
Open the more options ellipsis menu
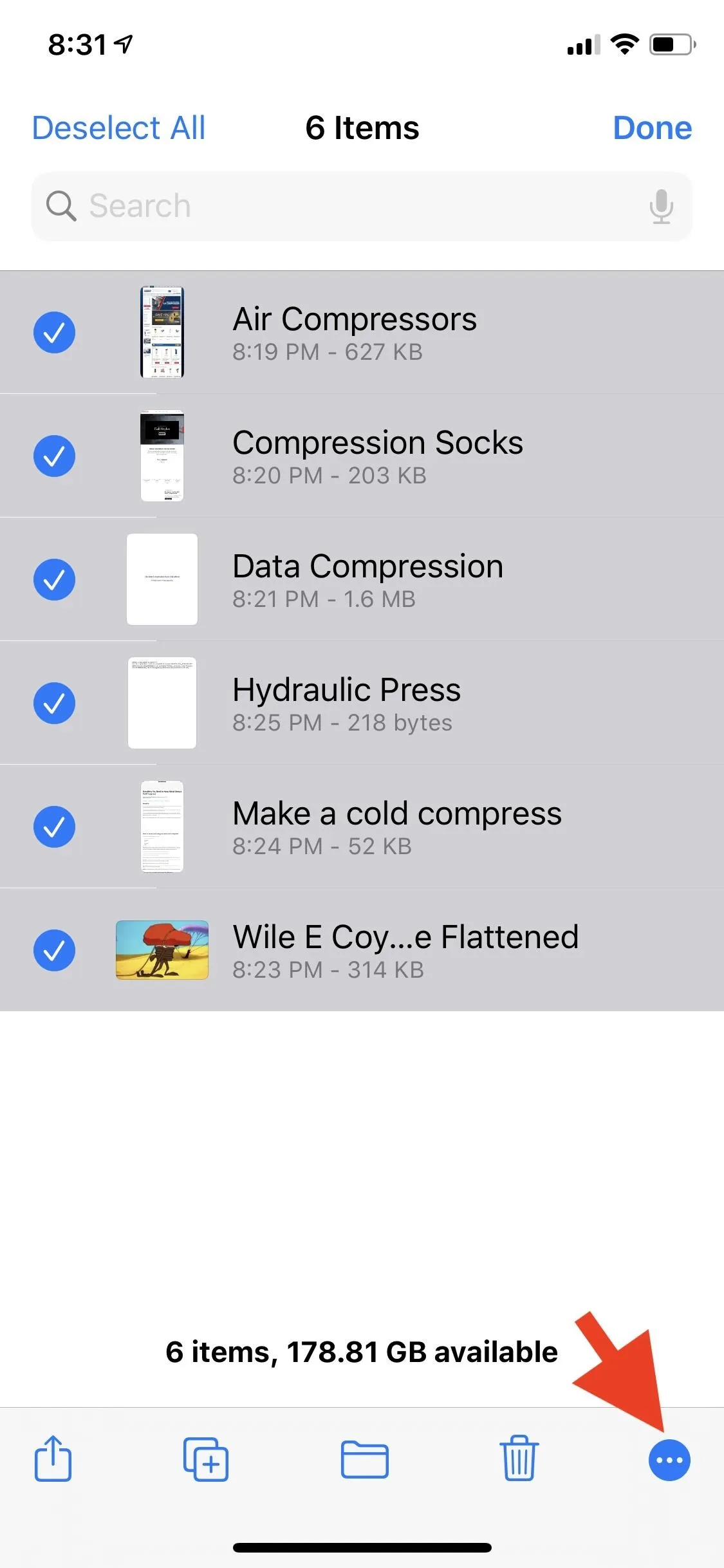point(669,1460)
